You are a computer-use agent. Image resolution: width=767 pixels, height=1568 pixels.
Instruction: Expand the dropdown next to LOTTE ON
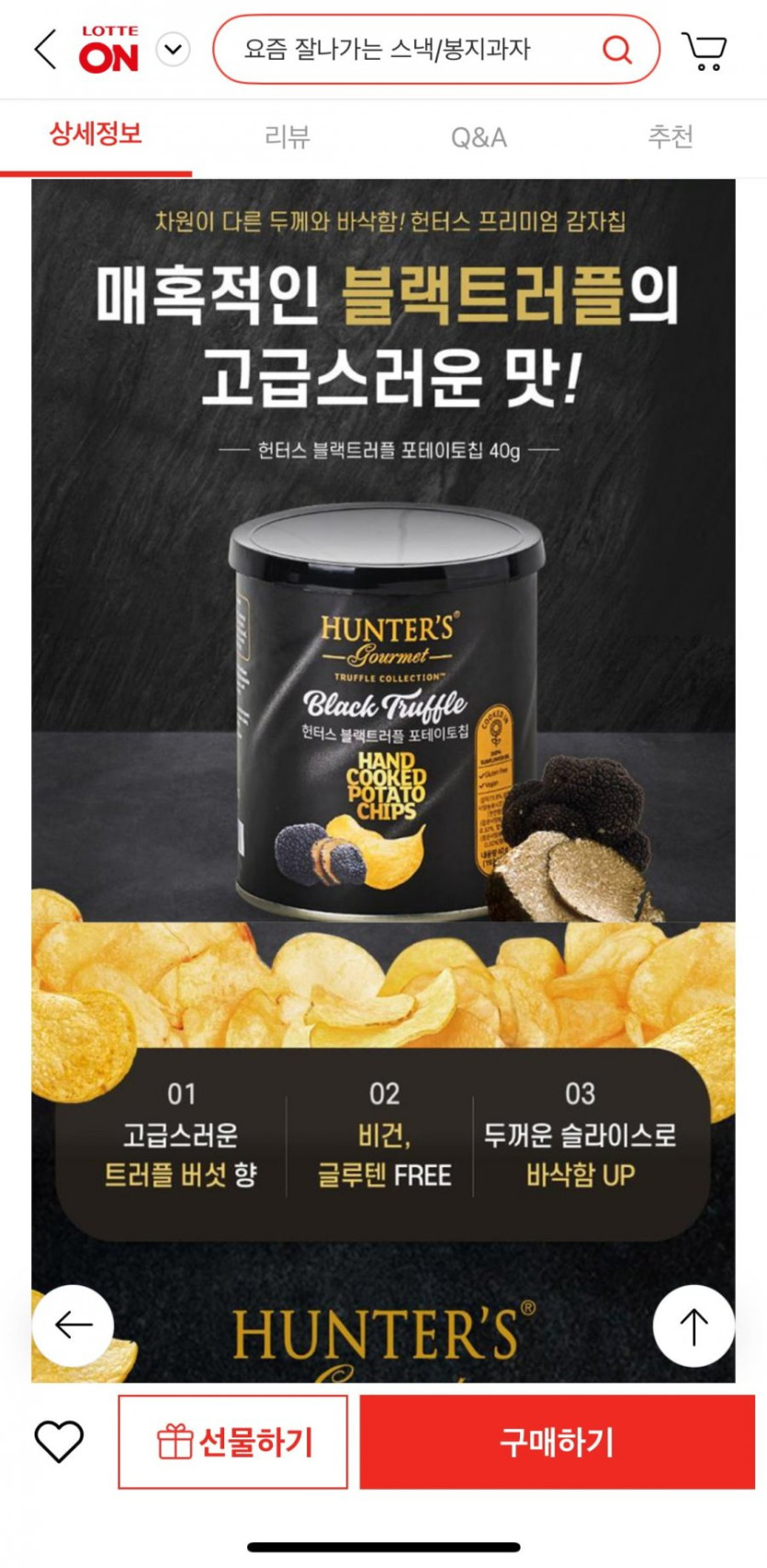[x=174, y=50]
